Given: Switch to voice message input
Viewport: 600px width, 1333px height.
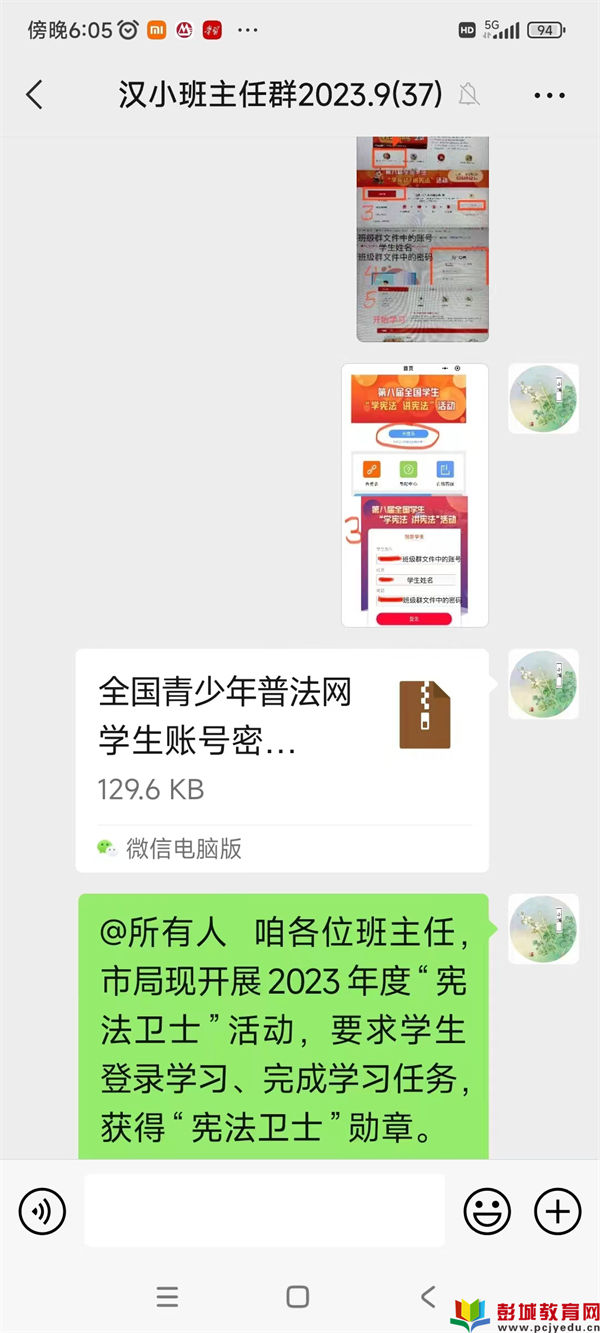Looking at the screenshot, I should [42, 1211].
